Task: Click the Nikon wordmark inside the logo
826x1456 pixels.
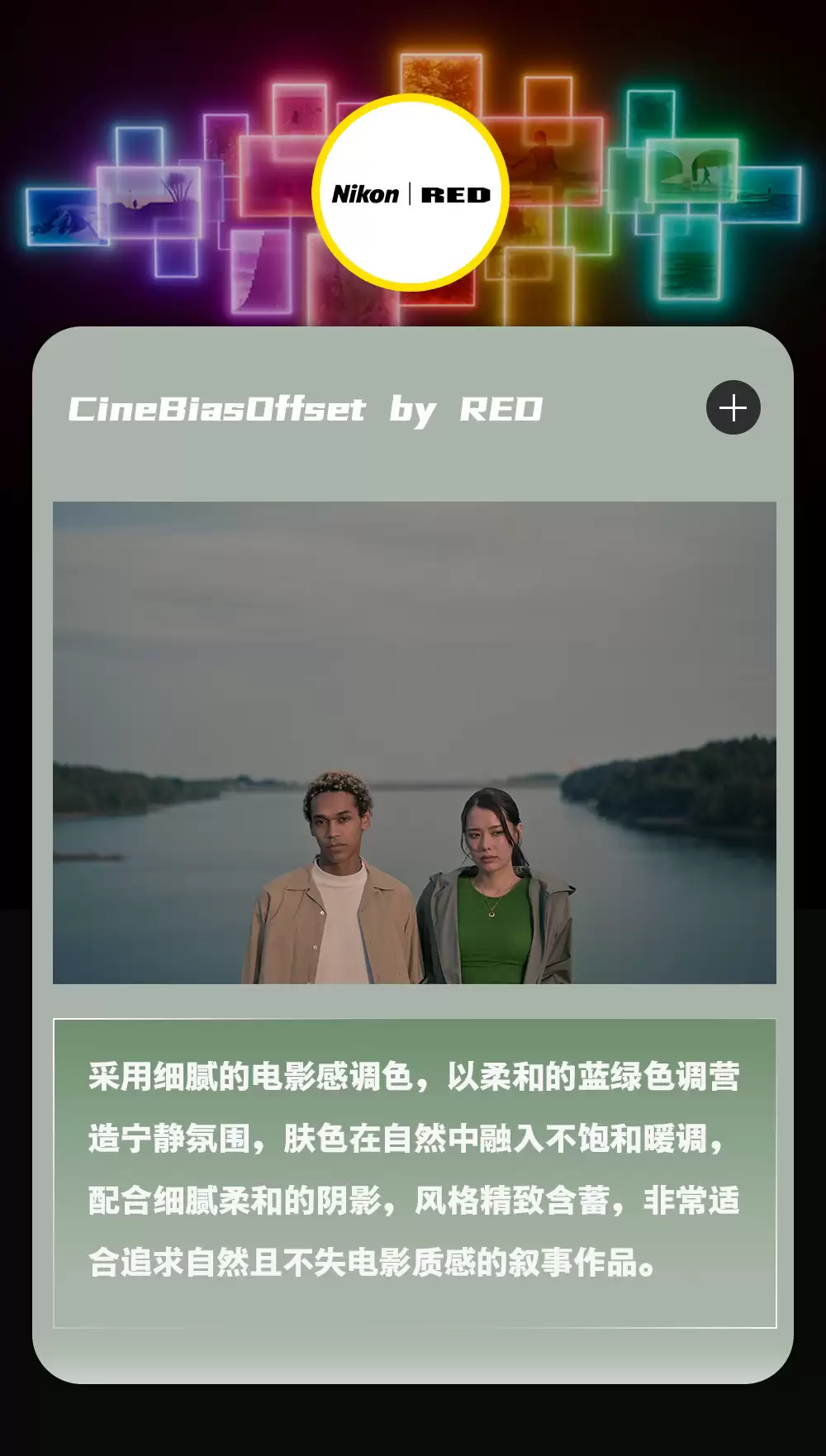Action: 366,192
